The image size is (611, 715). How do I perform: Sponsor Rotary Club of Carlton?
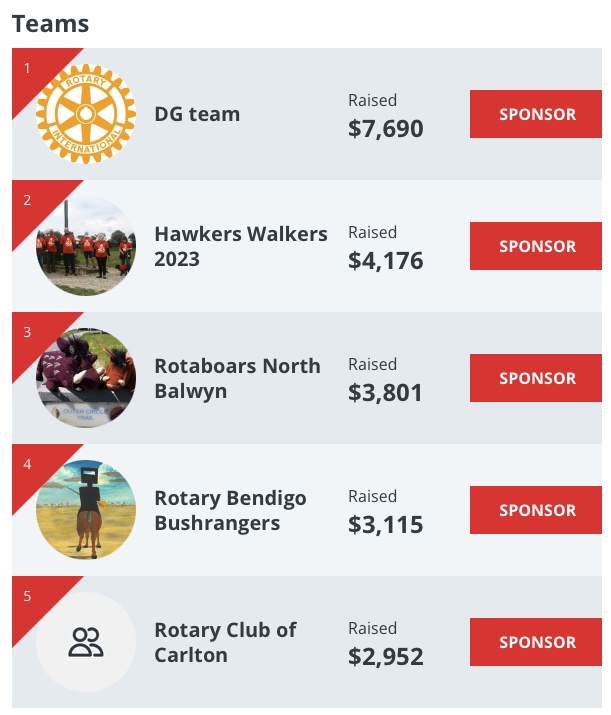point(537,642)
